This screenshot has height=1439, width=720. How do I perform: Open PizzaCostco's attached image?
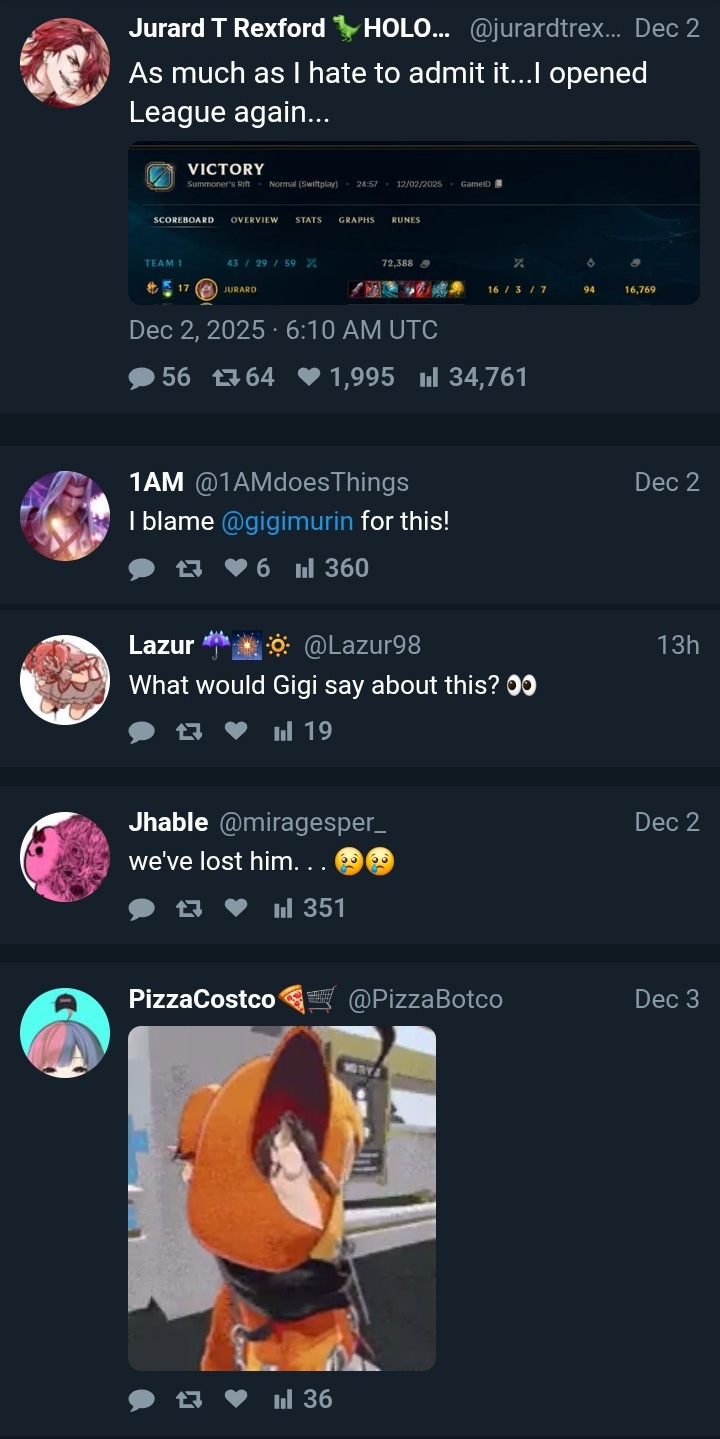pos(282,1197)
